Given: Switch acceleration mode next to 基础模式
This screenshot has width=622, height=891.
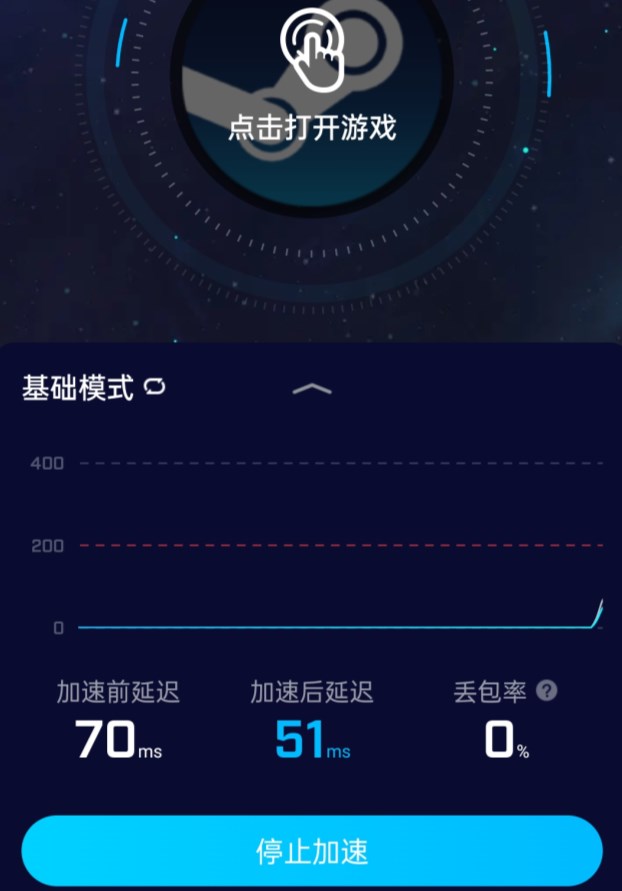Looking at the screenshot, I should click(154, 387).
